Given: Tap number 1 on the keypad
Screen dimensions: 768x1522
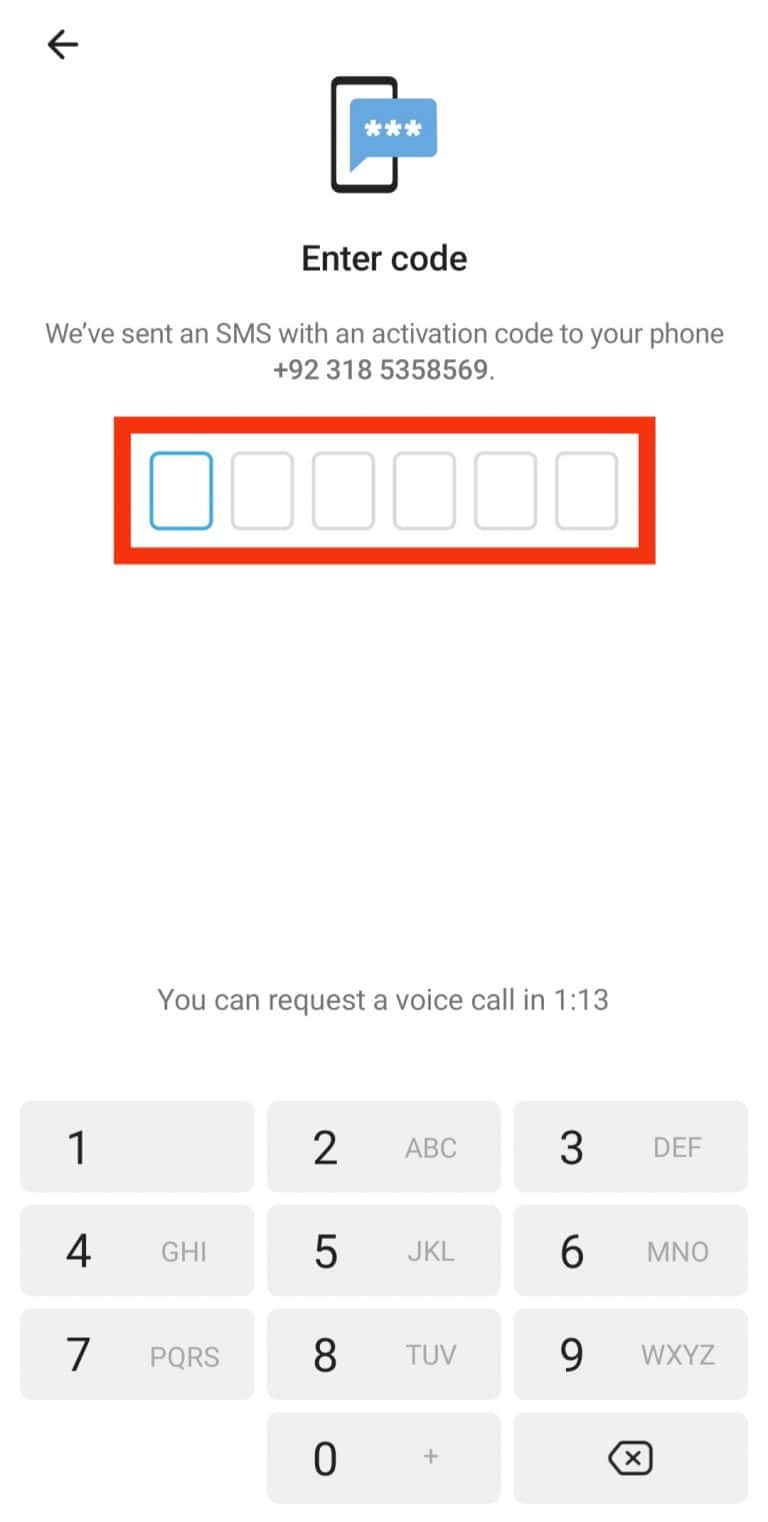Looking at the screenshot, I should click(x=136, y=1147).
